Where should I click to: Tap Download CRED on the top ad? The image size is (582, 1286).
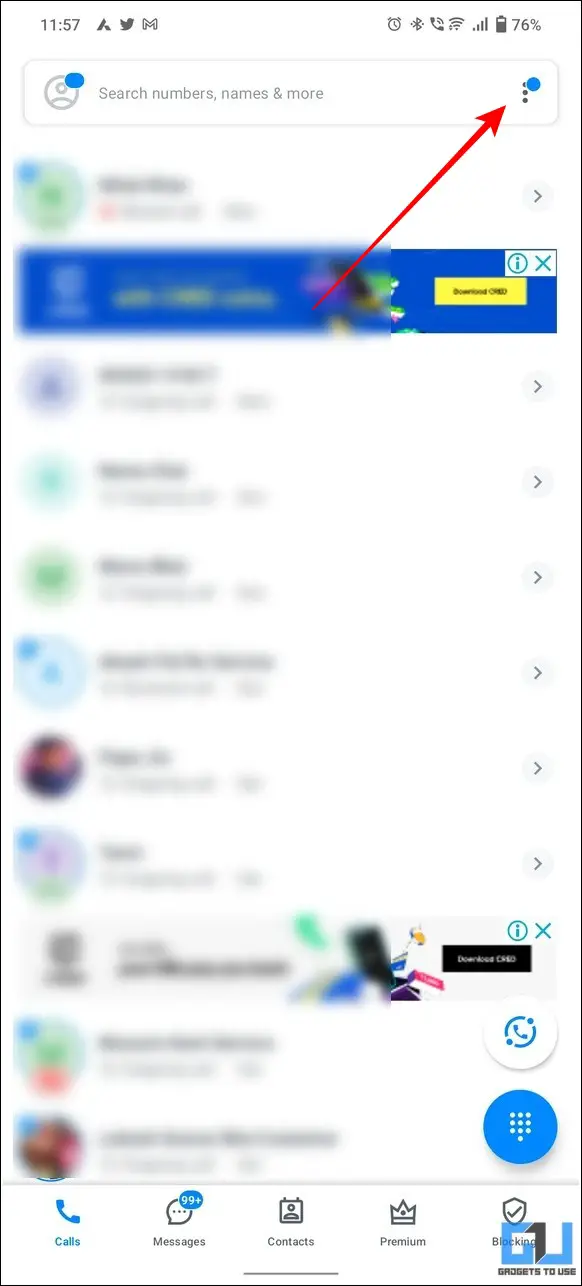tap(481, 291)
